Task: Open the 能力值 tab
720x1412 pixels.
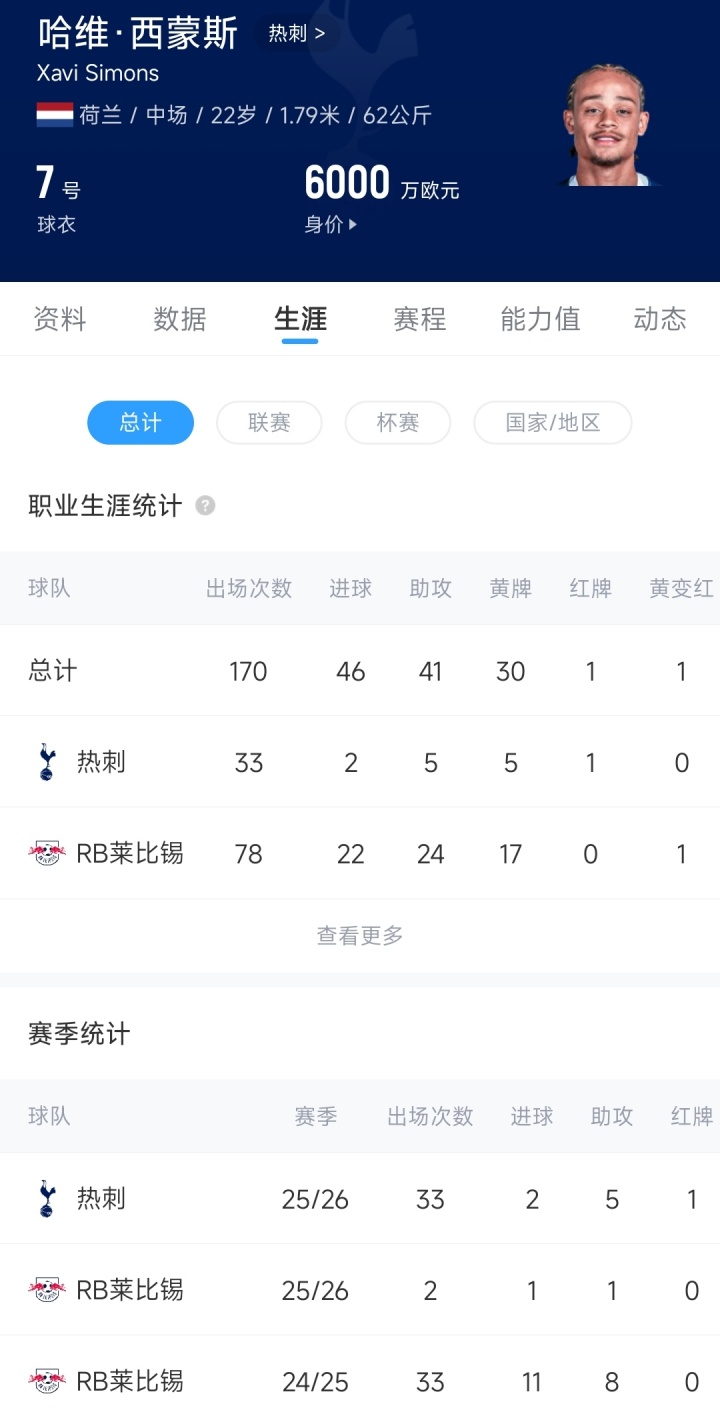Action: tap(539, 318)
